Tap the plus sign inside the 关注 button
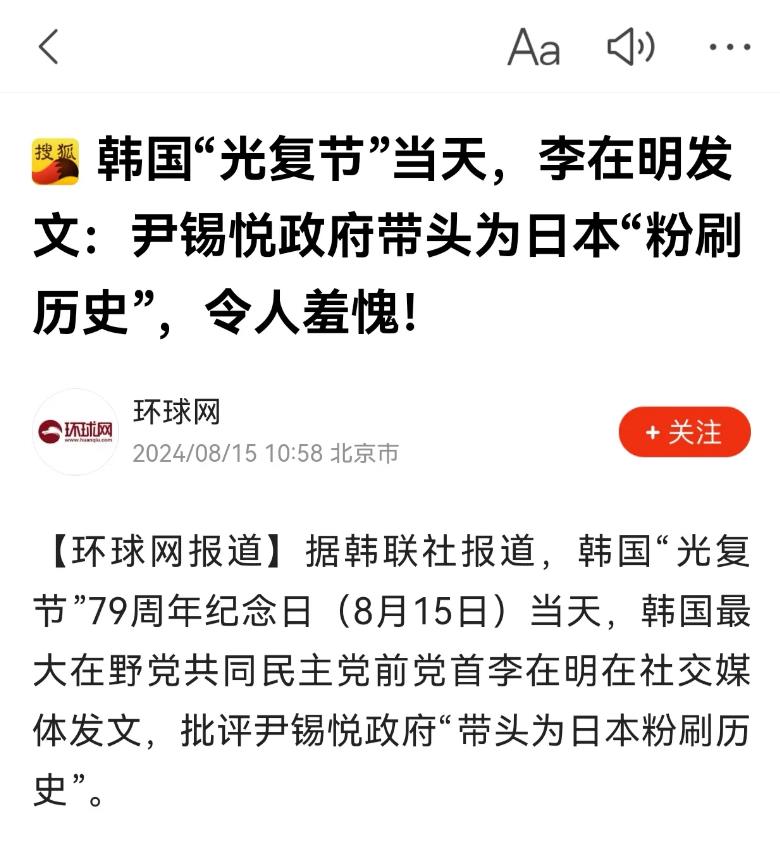The width and height of the screenshot is (780, 848). click(655, 432)
